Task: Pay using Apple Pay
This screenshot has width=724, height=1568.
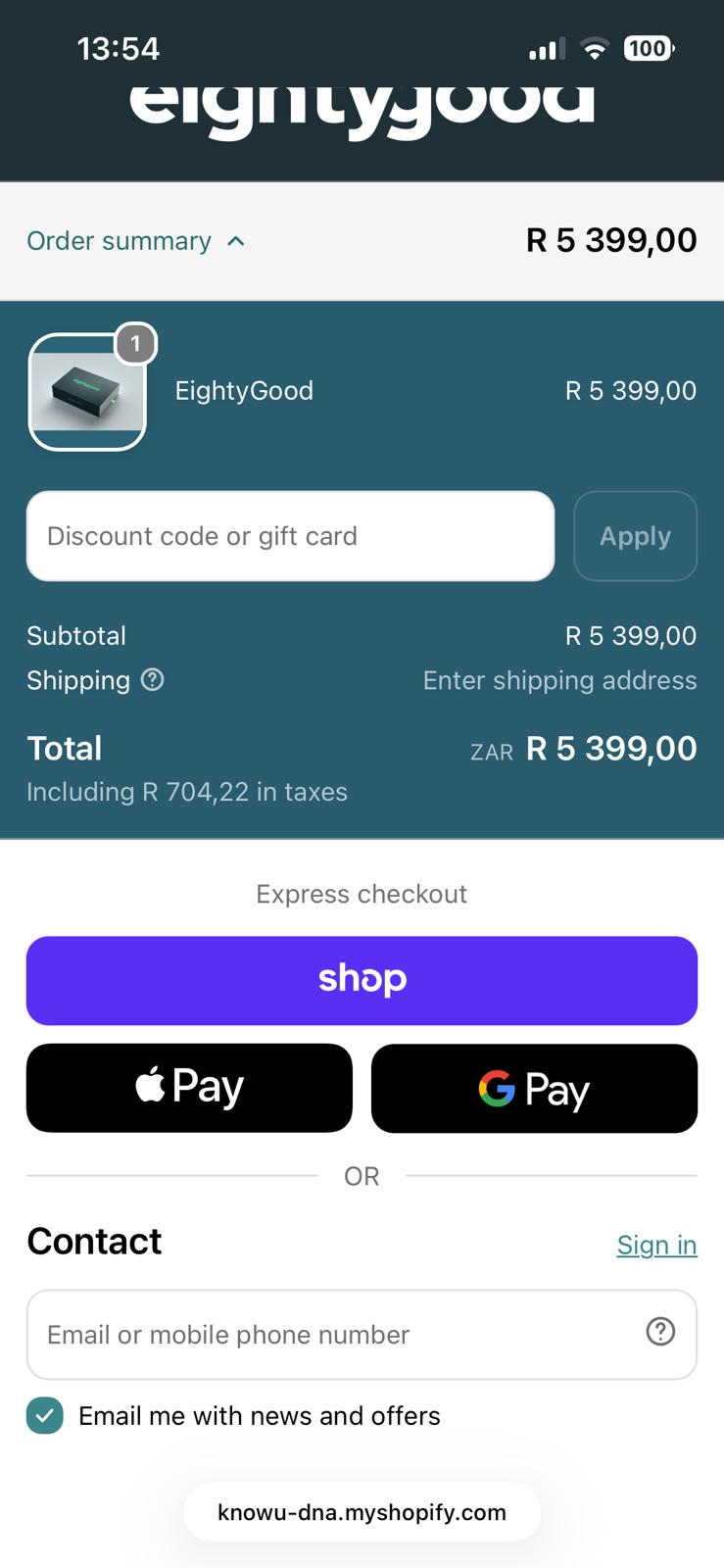Action: (189, 1088)
